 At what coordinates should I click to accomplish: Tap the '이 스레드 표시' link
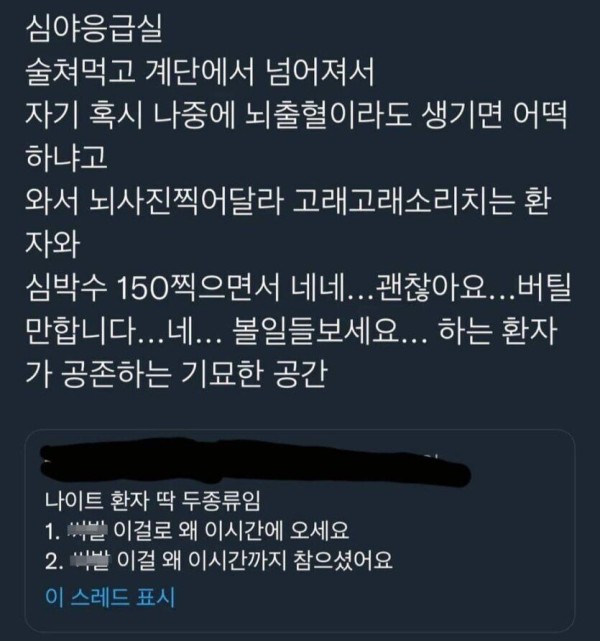111,597
